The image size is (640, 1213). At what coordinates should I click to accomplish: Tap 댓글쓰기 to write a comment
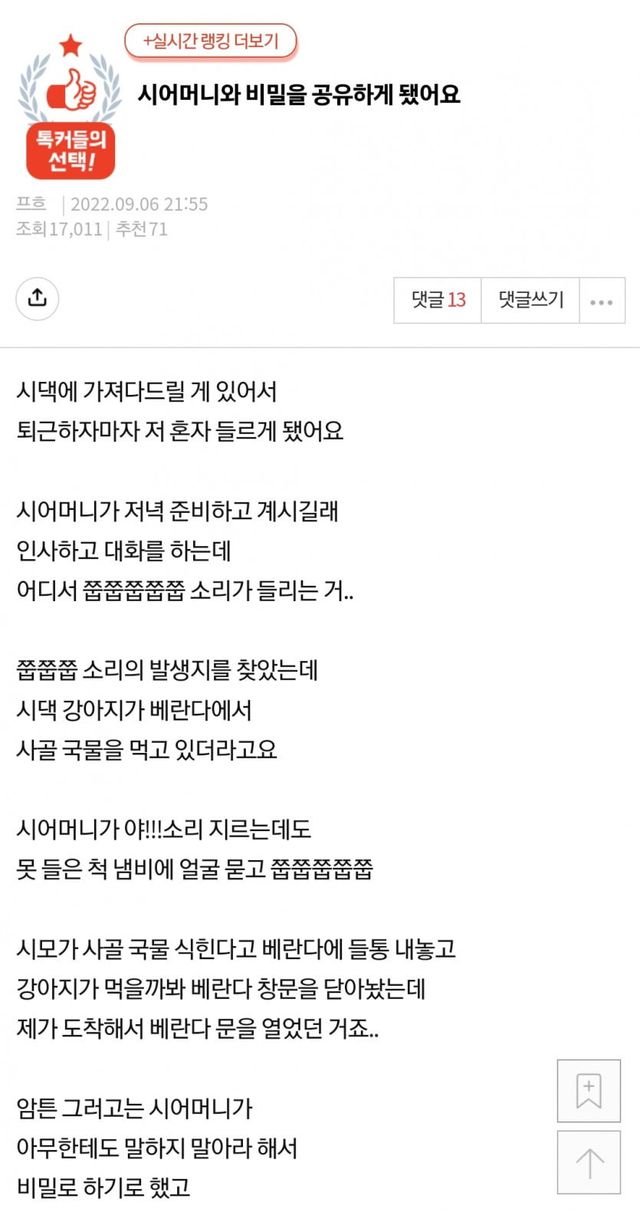pos(531,300)
